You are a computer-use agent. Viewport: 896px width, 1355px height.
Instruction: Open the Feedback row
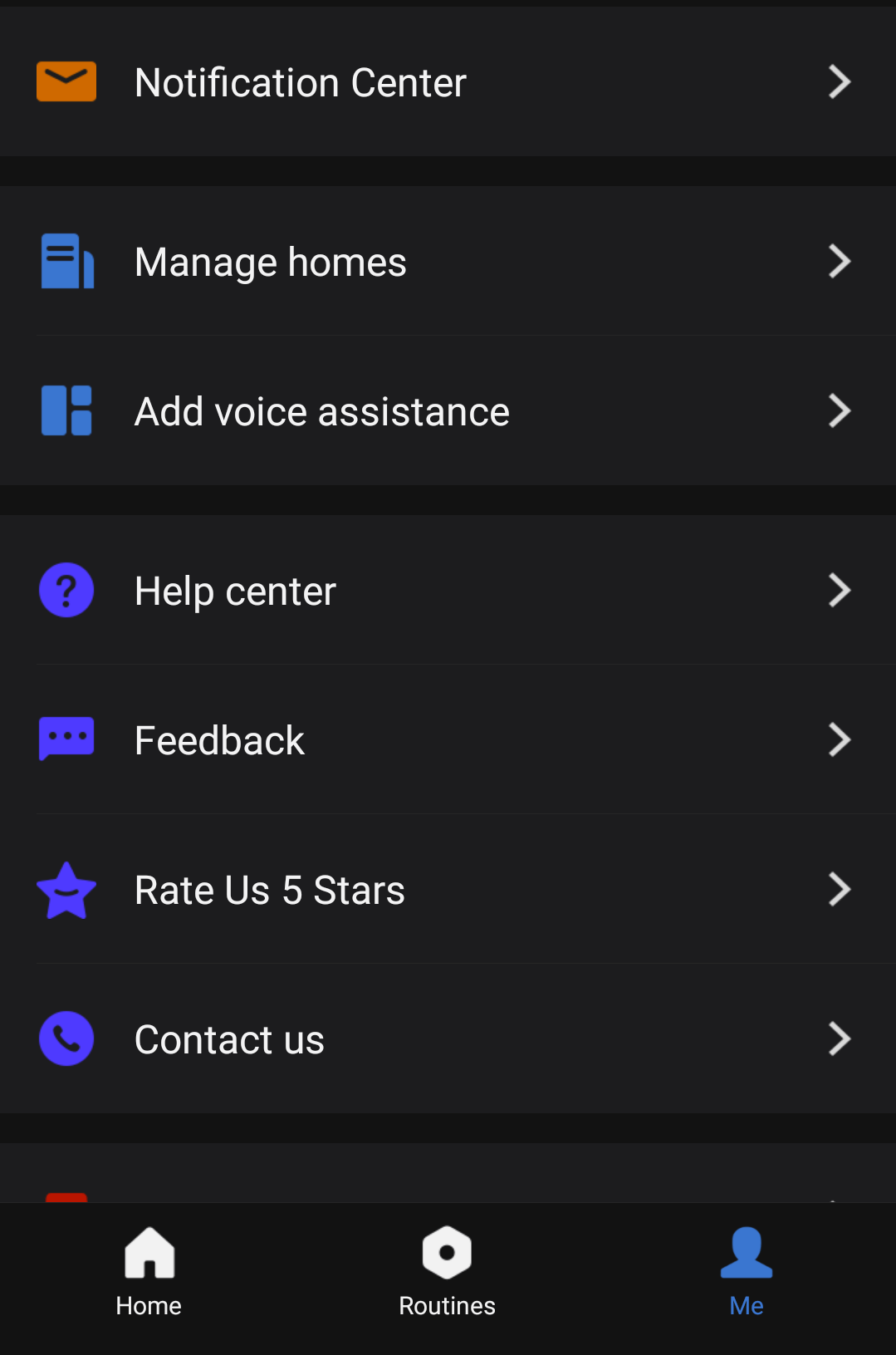447,740
